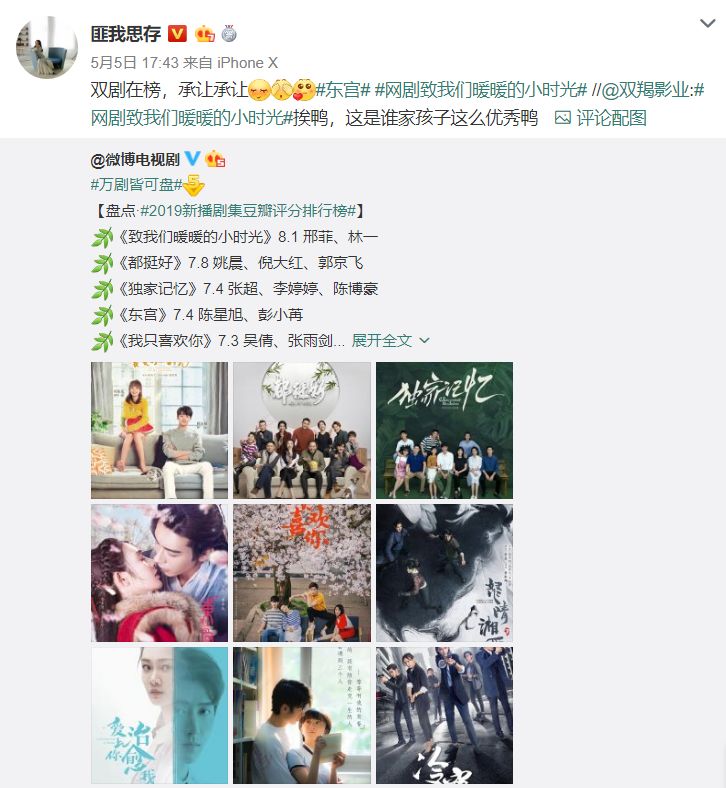Open the #东宫# hashtag

(343, 90)
